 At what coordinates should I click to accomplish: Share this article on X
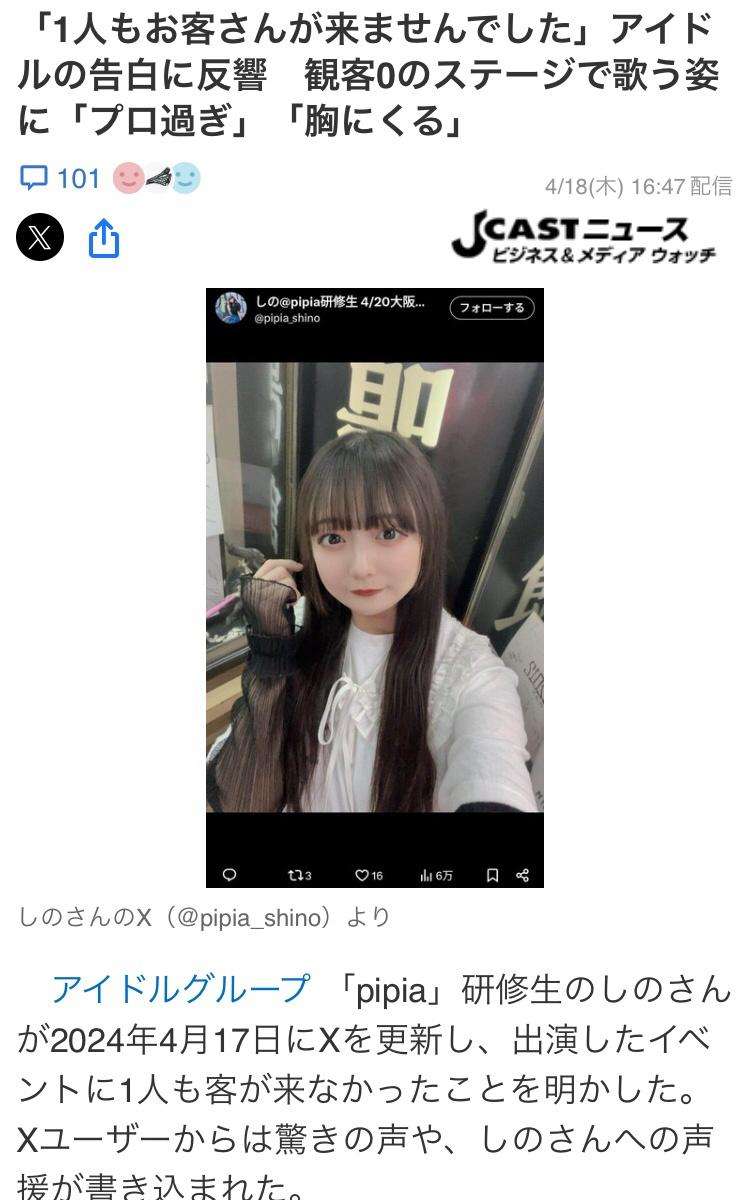pyautogui.click(x=40, y=238)
